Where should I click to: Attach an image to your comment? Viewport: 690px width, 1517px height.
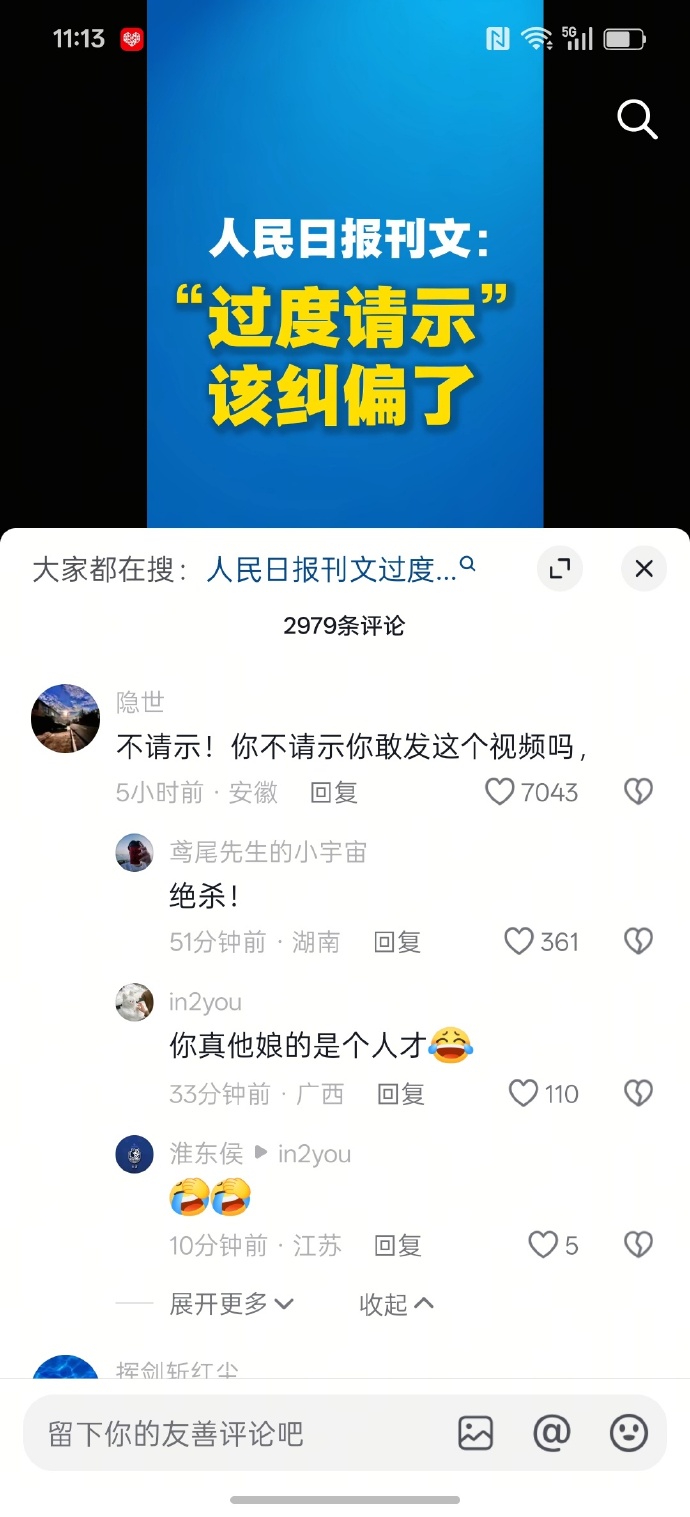475,1433
